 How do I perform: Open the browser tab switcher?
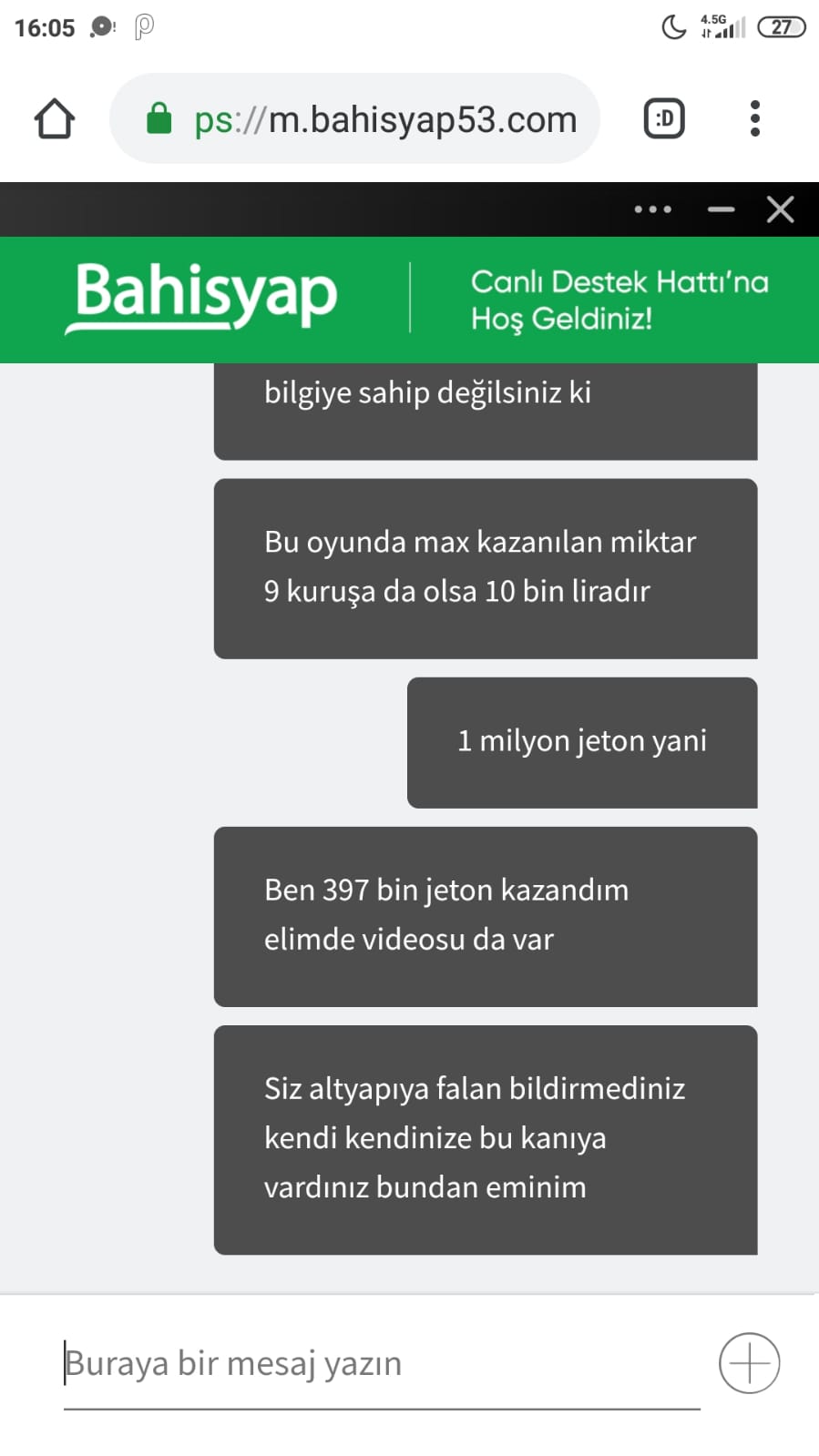pos(664,118)
